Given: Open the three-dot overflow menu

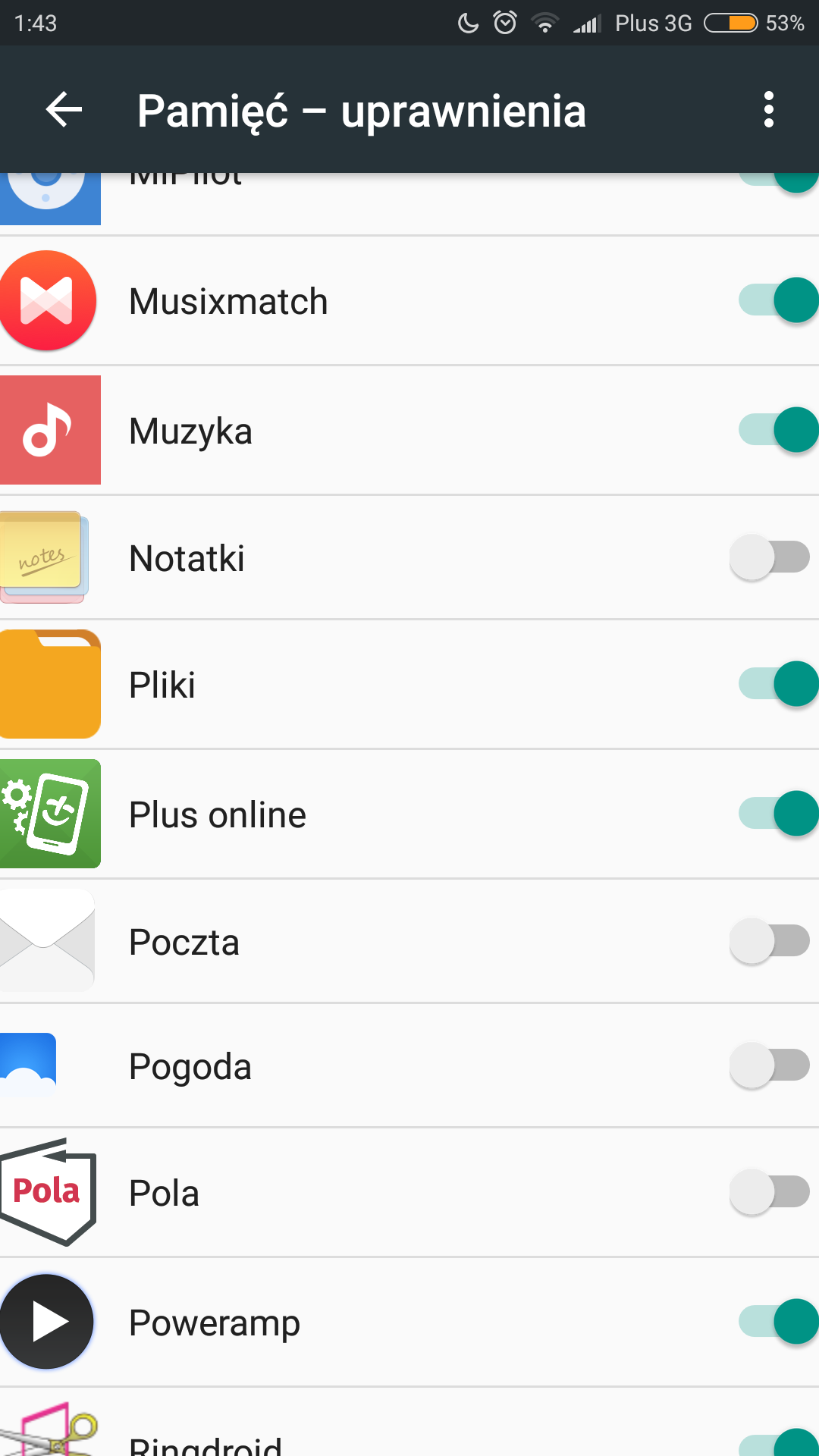Looking at the screenshot, I should coord(768,111).
